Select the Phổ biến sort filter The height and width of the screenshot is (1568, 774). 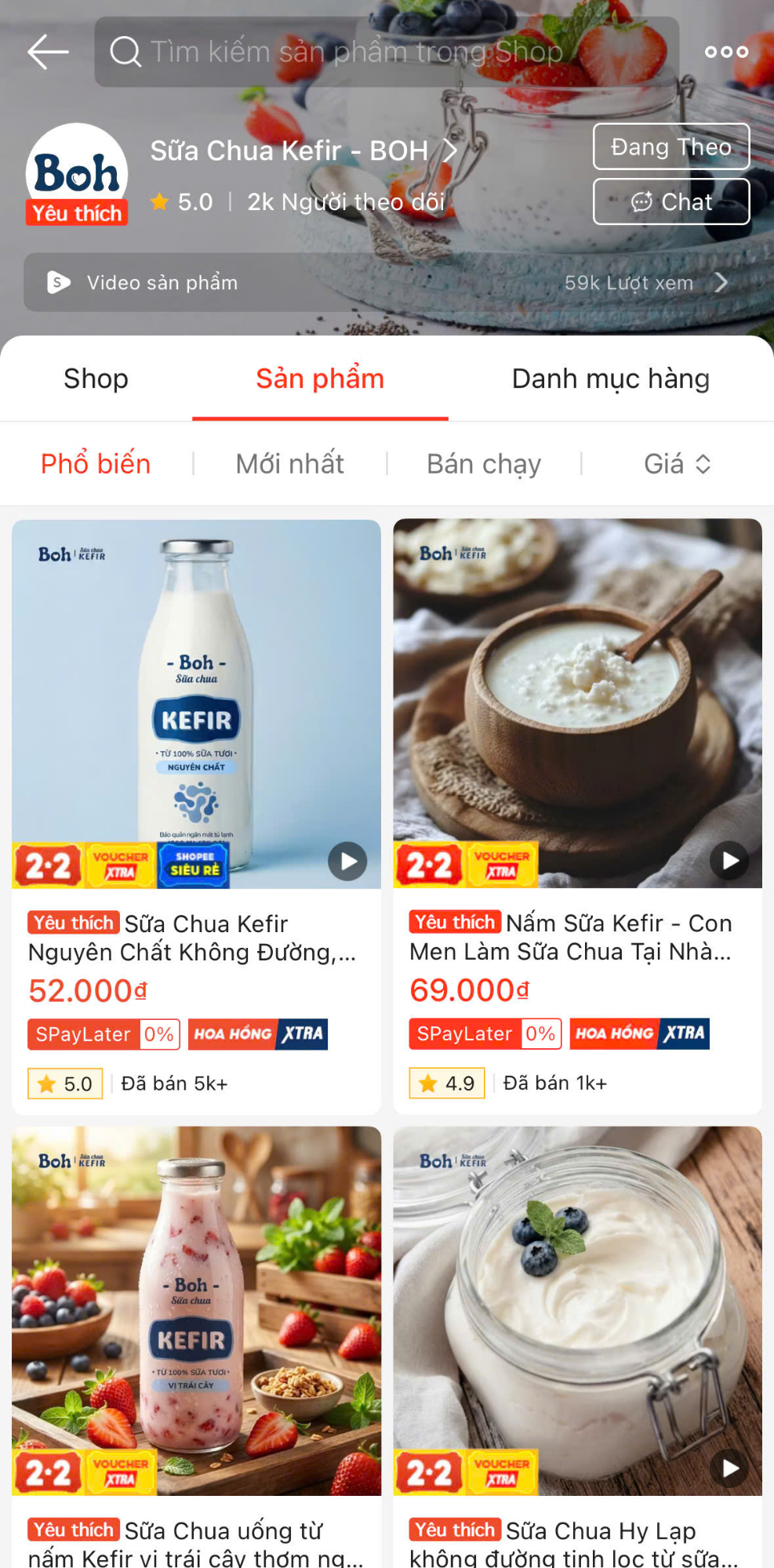tap(95, 463)
